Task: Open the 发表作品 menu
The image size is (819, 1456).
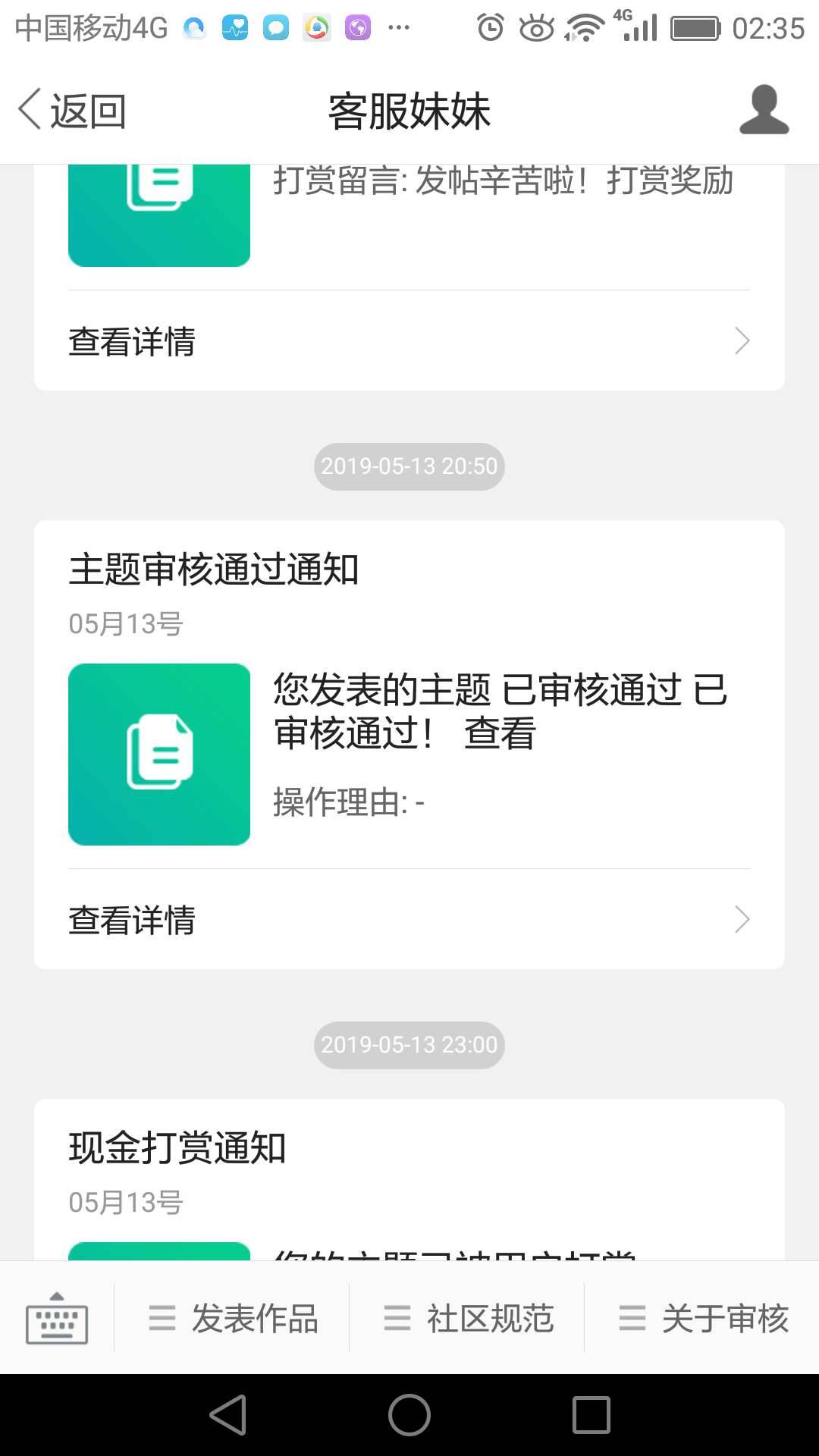Action: pos(234,1319)
